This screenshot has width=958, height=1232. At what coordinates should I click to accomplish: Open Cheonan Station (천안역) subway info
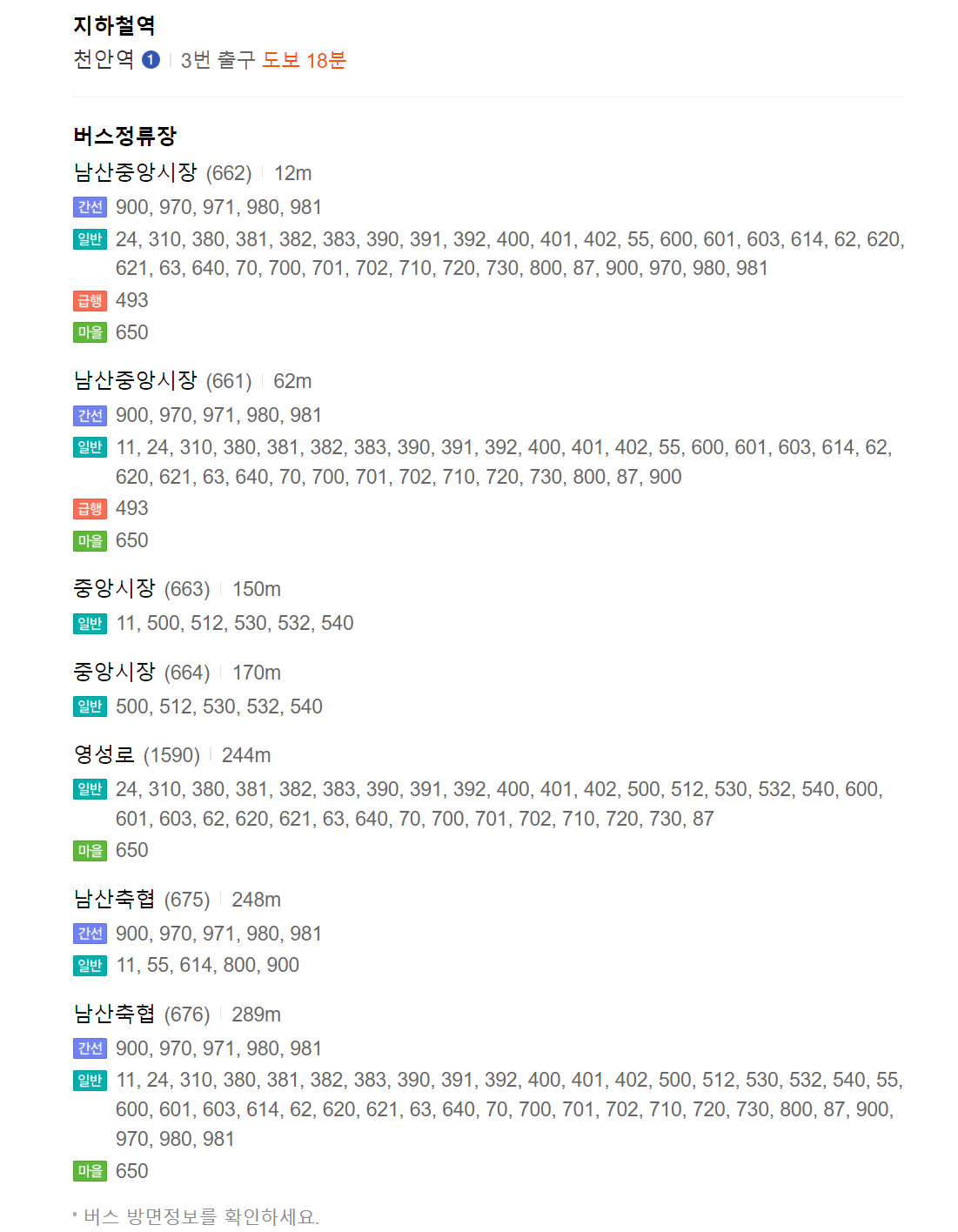[x=104, y=60]
